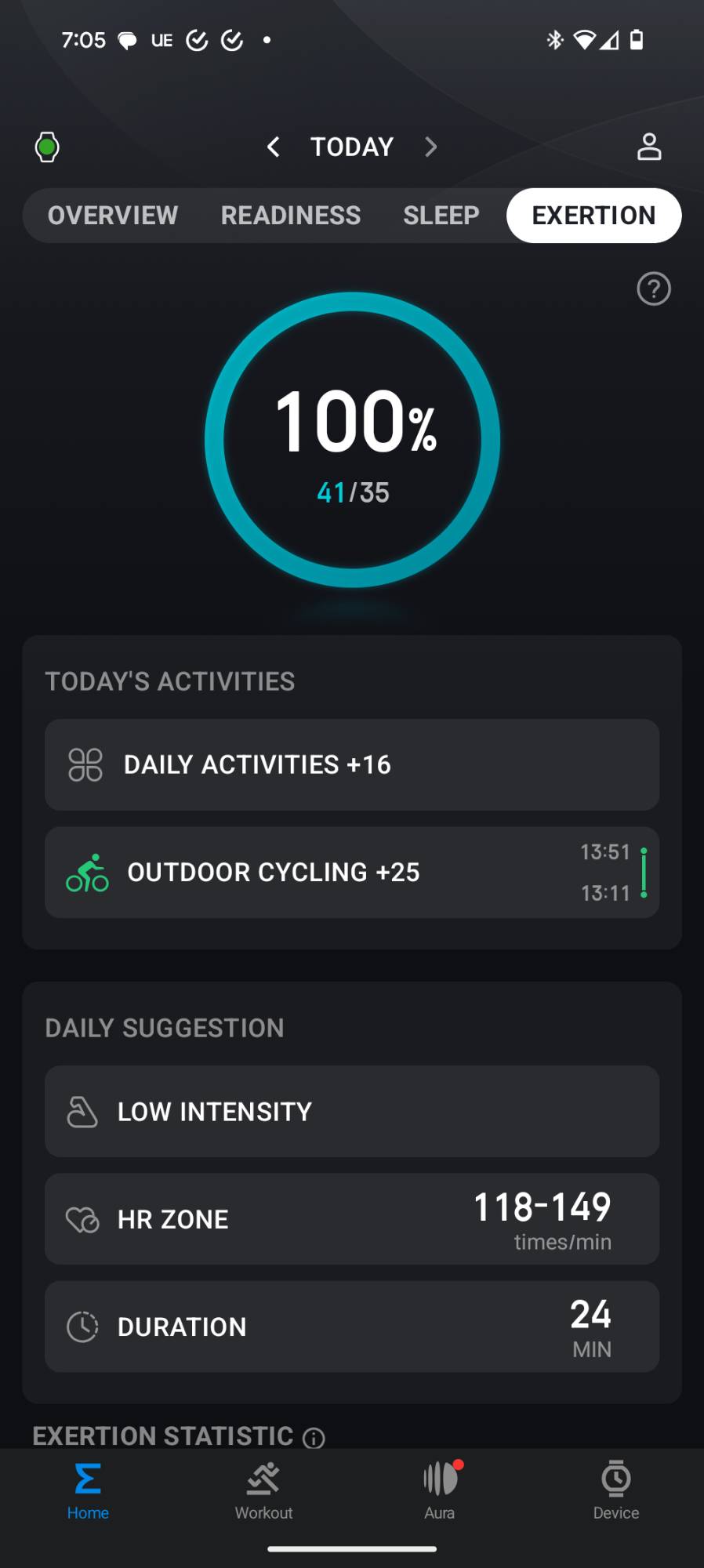Open the Daily Activities +16 card
The width and height of the screenshot is (704, 1568).
click(x=352, y=764)
